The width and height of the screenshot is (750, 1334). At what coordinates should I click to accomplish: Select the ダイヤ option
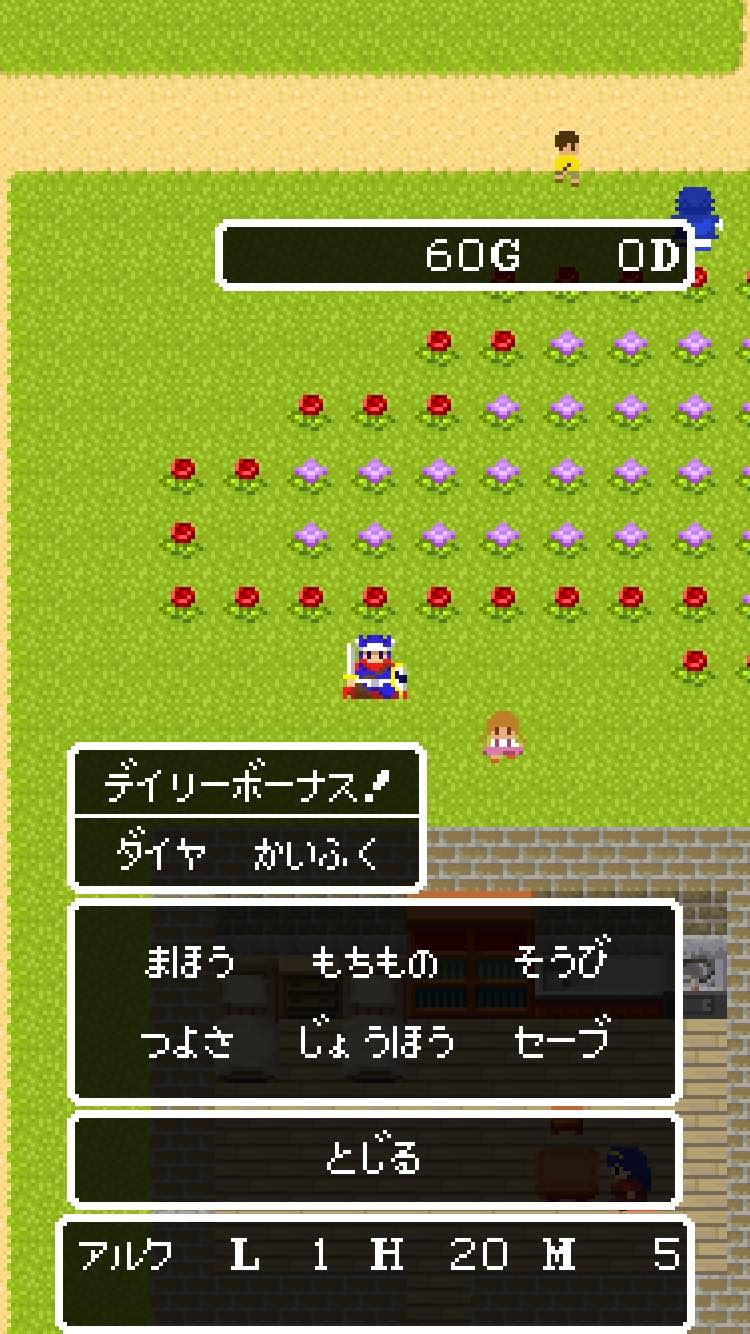[x=161, y=855]
